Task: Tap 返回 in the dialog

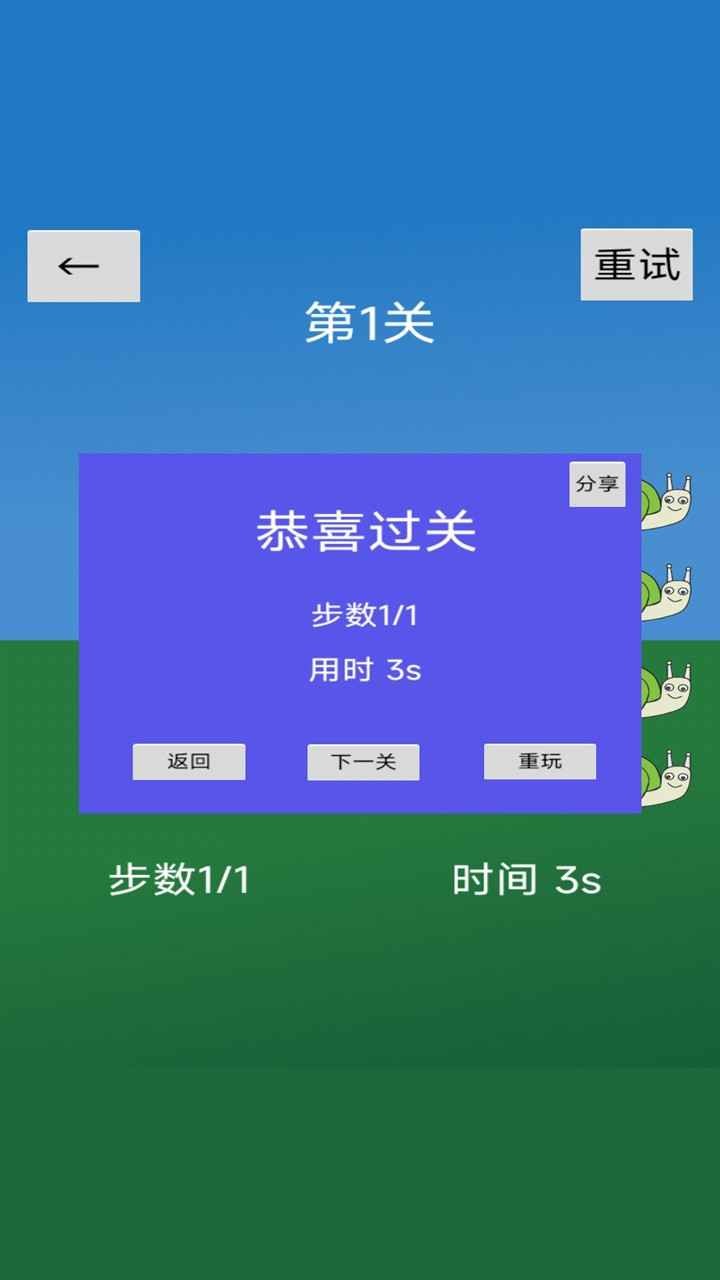Action: [189, 762]
